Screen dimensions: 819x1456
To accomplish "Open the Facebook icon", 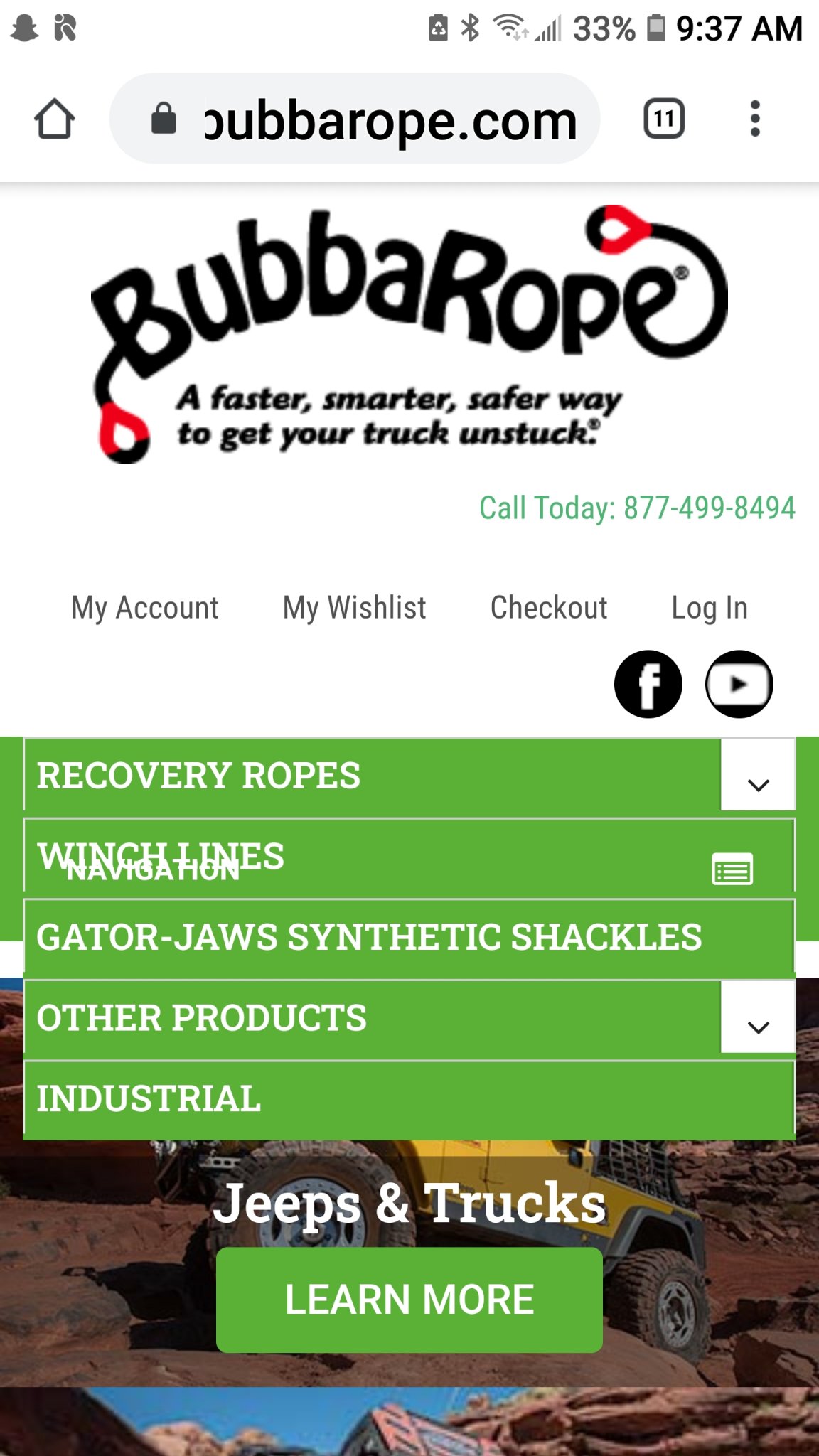I will (648, 684).
